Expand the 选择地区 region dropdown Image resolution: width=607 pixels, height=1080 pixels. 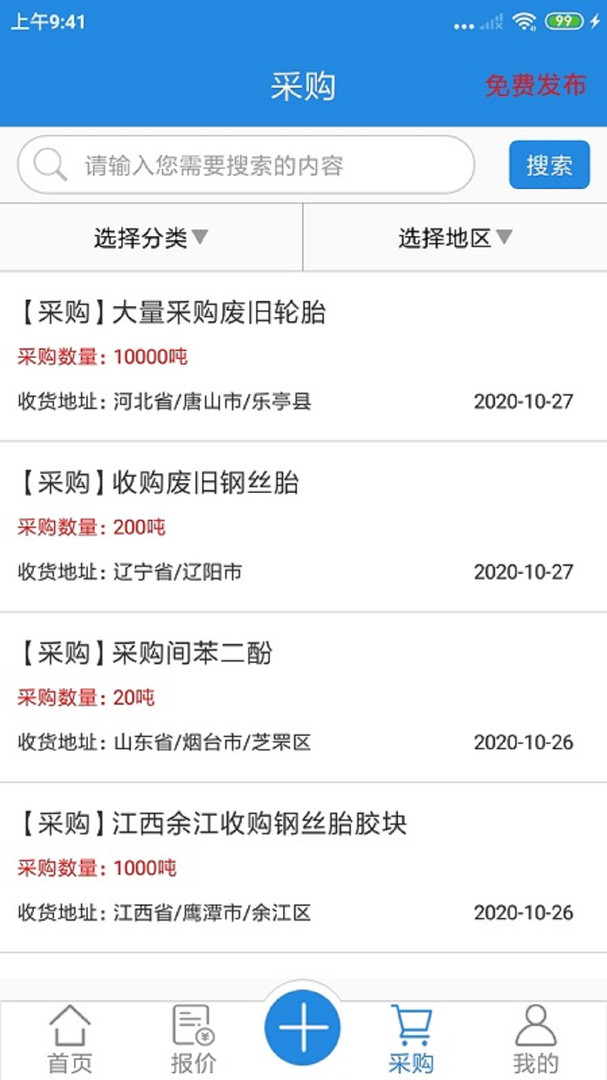(x=455, y=238)
